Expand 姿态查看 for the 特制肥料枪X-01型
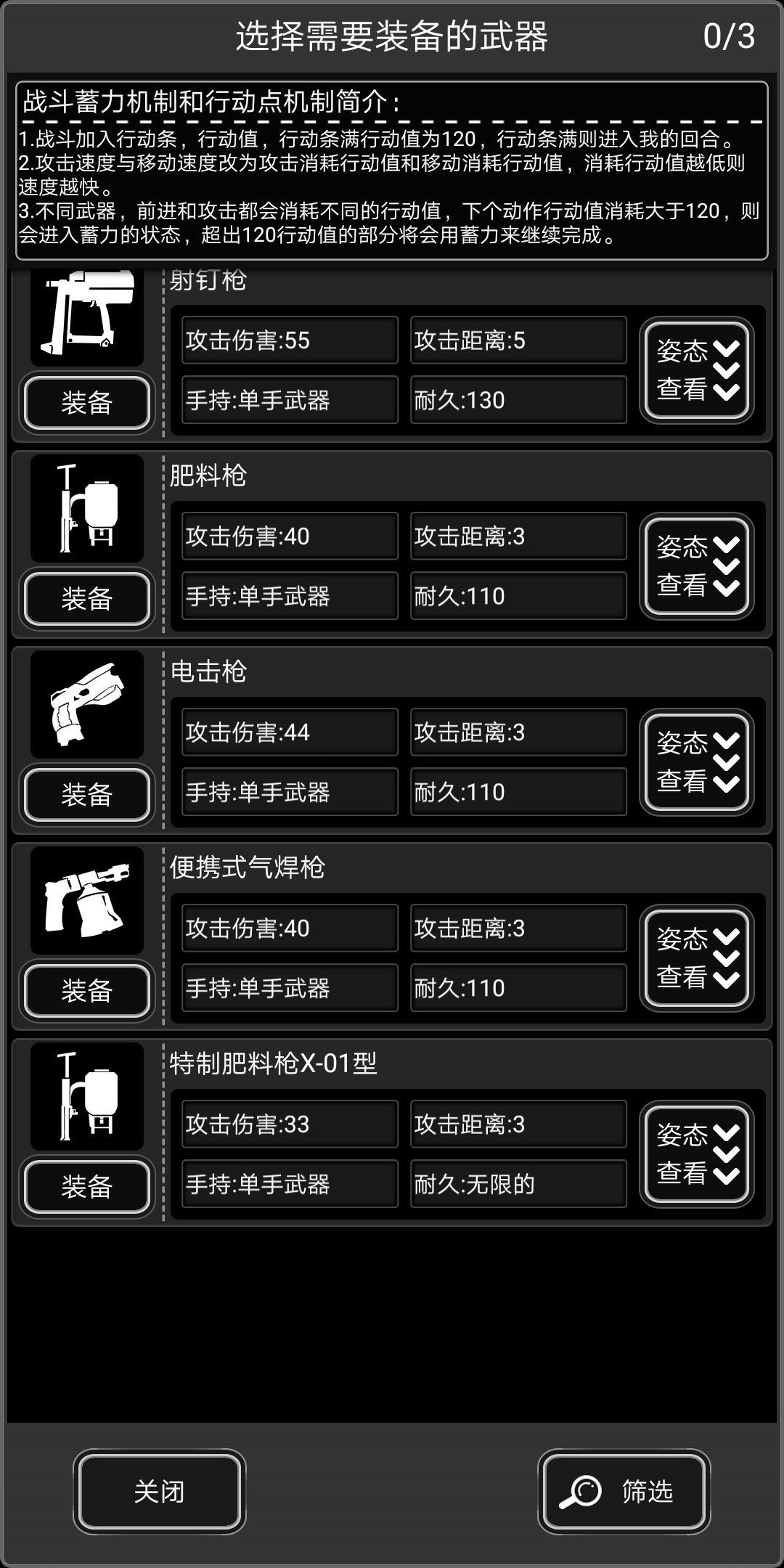 click(695, 1154)
